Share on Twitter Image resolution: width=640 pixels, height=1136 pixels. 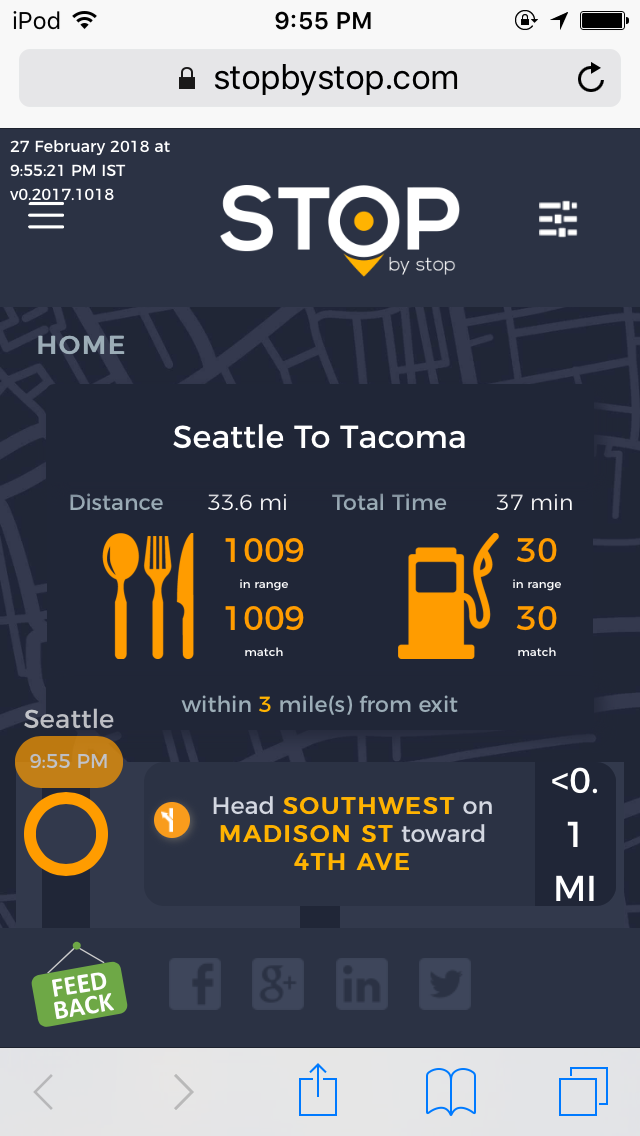pyautogui.click(x=444, y=984)
